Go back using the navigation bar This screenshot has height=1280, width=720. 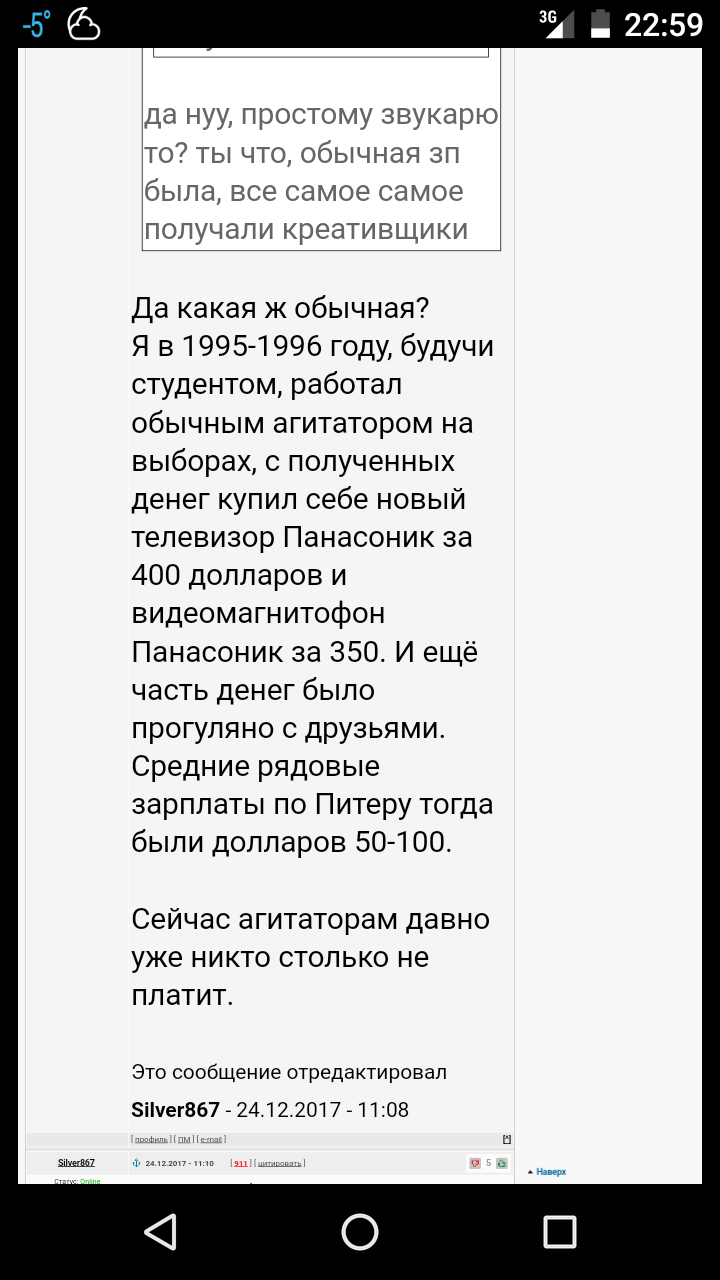(160, 1231)
